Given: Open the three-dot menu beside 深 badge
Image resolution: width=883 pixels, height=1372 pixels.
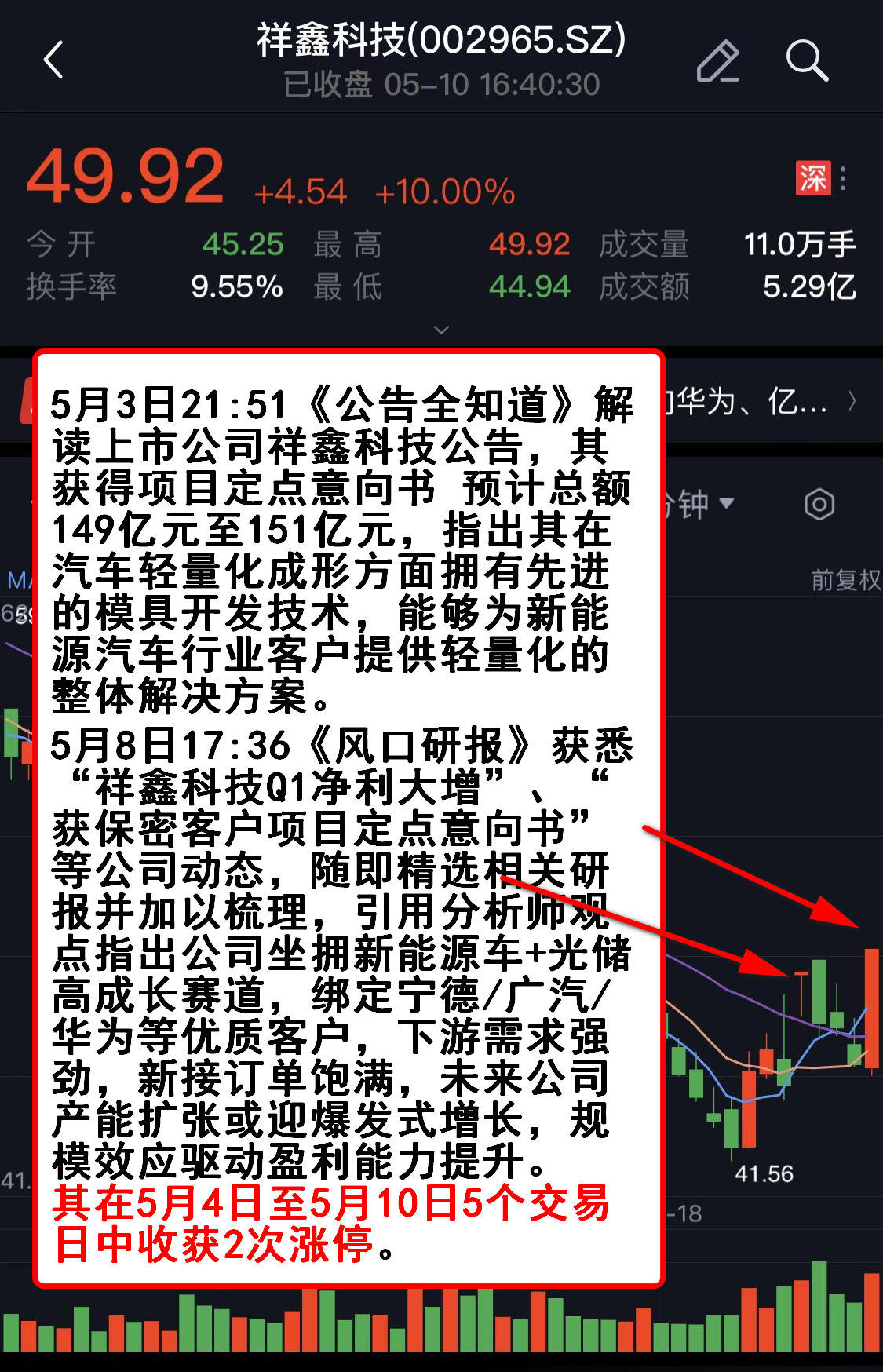Looking at the screenshot, I should (844, 178).
